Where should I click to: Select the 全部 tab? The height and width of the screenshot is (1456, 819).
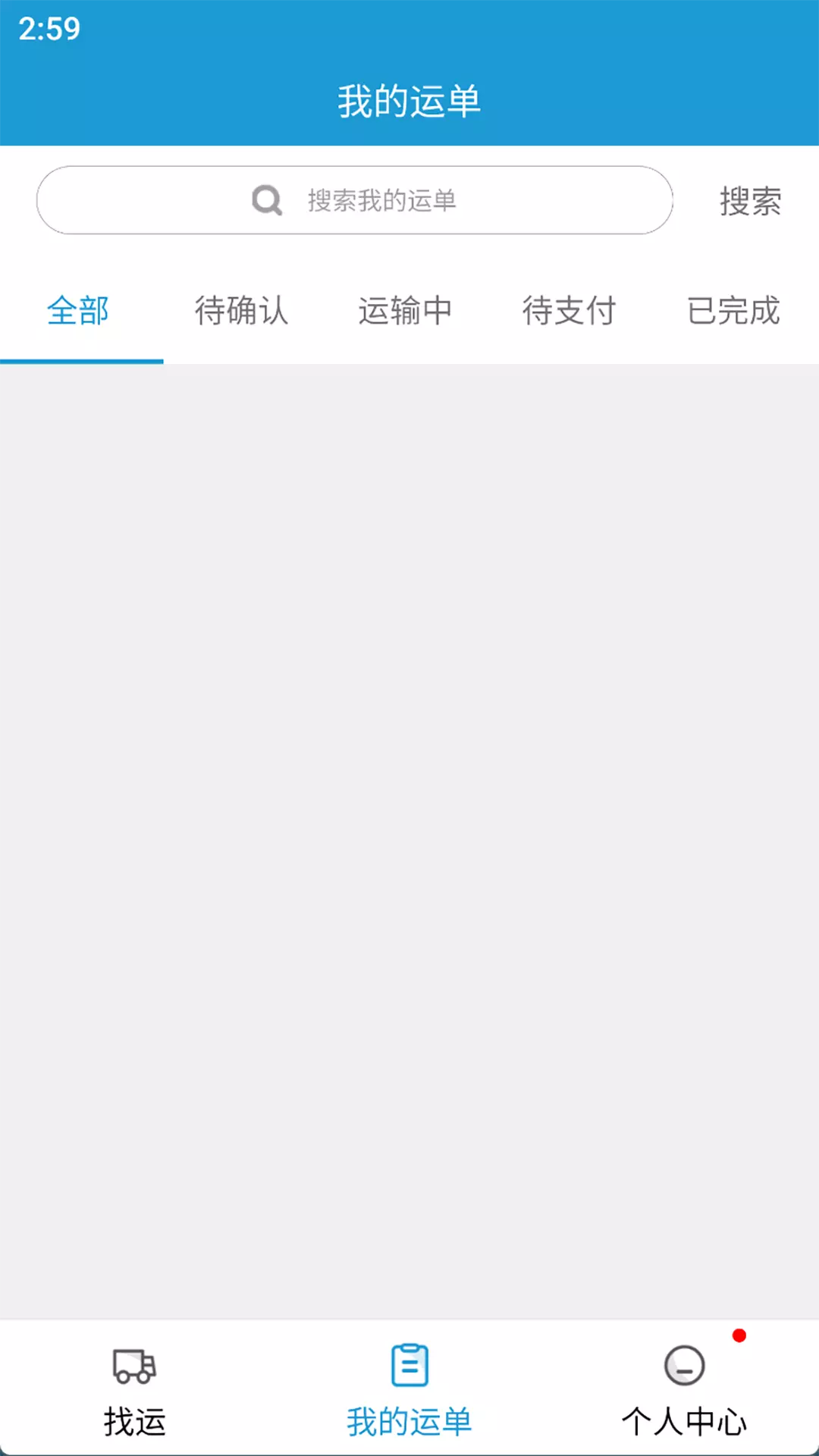click(x=78, y=311)
